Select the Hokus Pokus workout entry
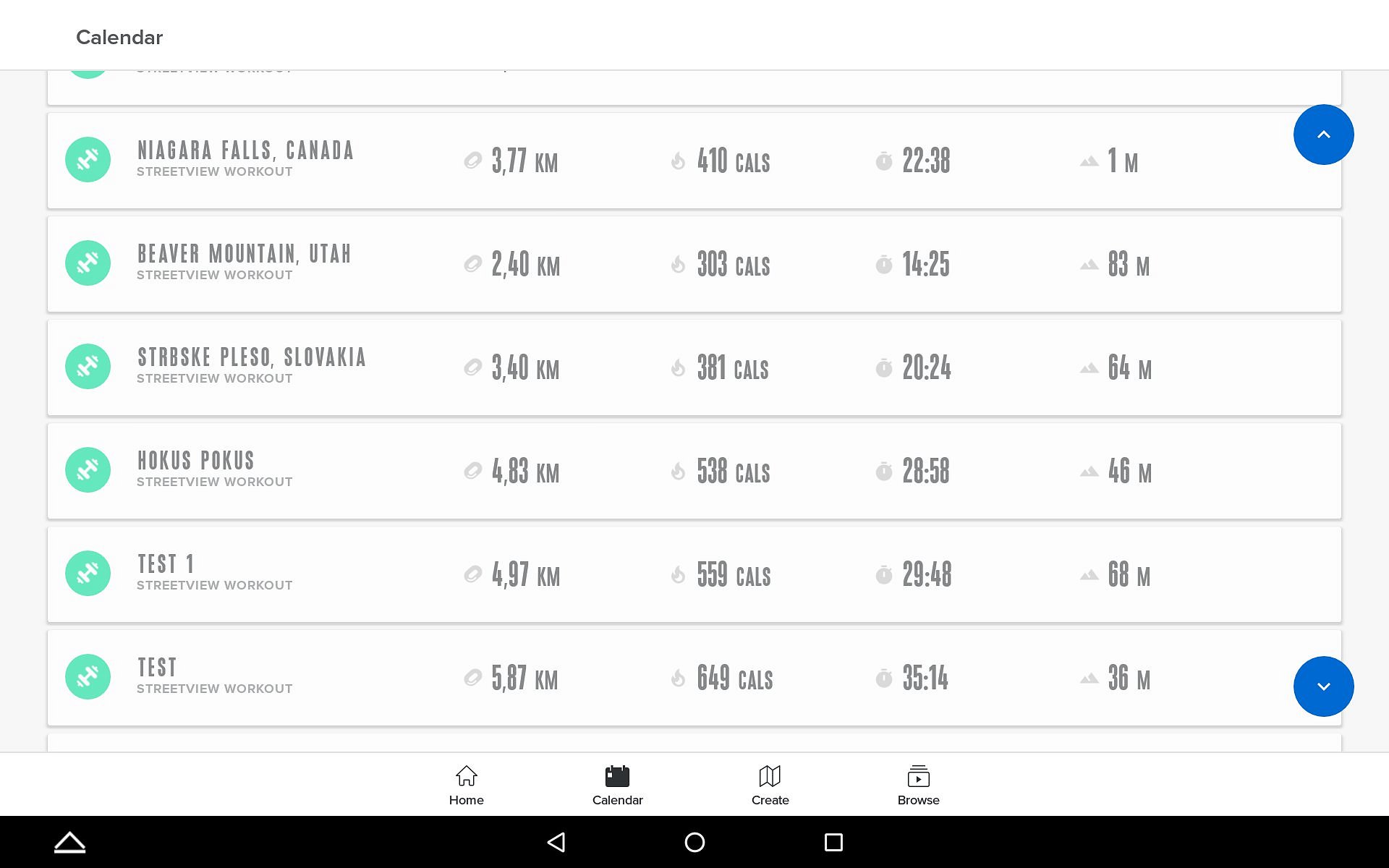This screenshot has height=868, width=1389. [x=196, y=470]
